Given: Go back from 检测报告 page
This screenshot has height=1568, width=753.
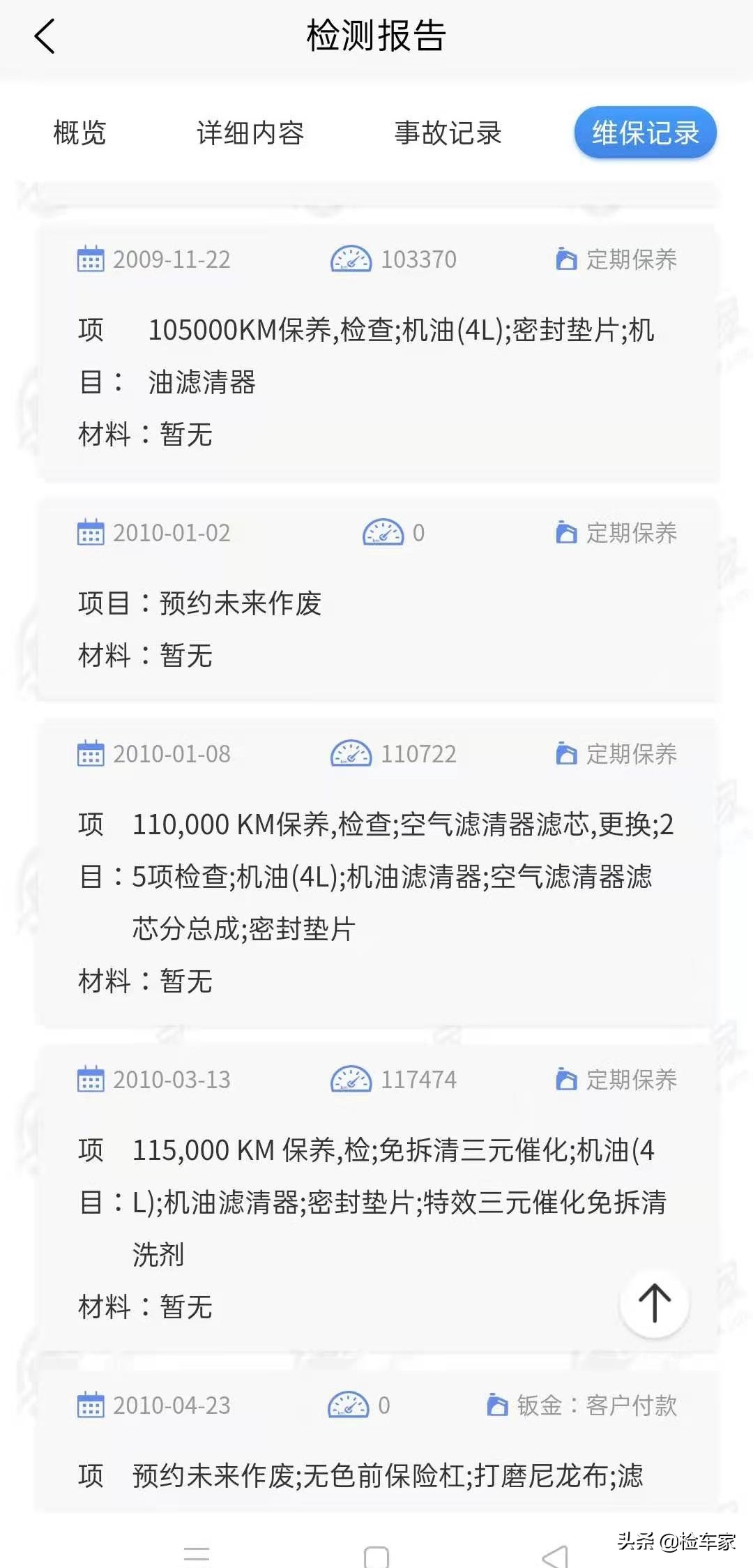Looking at the screenshot, I should (x=45, y=36).
